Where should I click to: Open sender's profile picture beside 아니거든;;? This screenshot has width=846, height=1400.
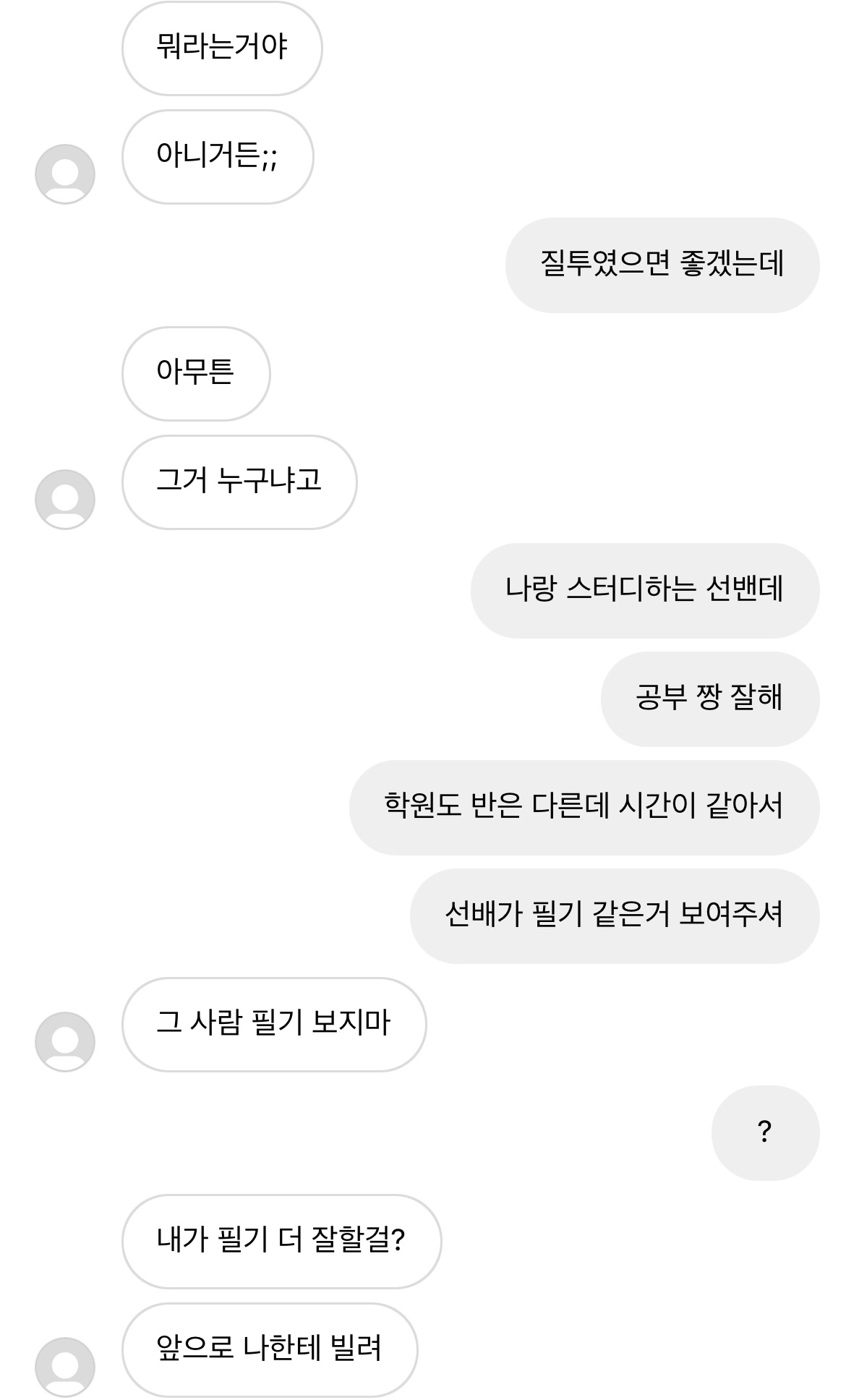tap(65, 174)
